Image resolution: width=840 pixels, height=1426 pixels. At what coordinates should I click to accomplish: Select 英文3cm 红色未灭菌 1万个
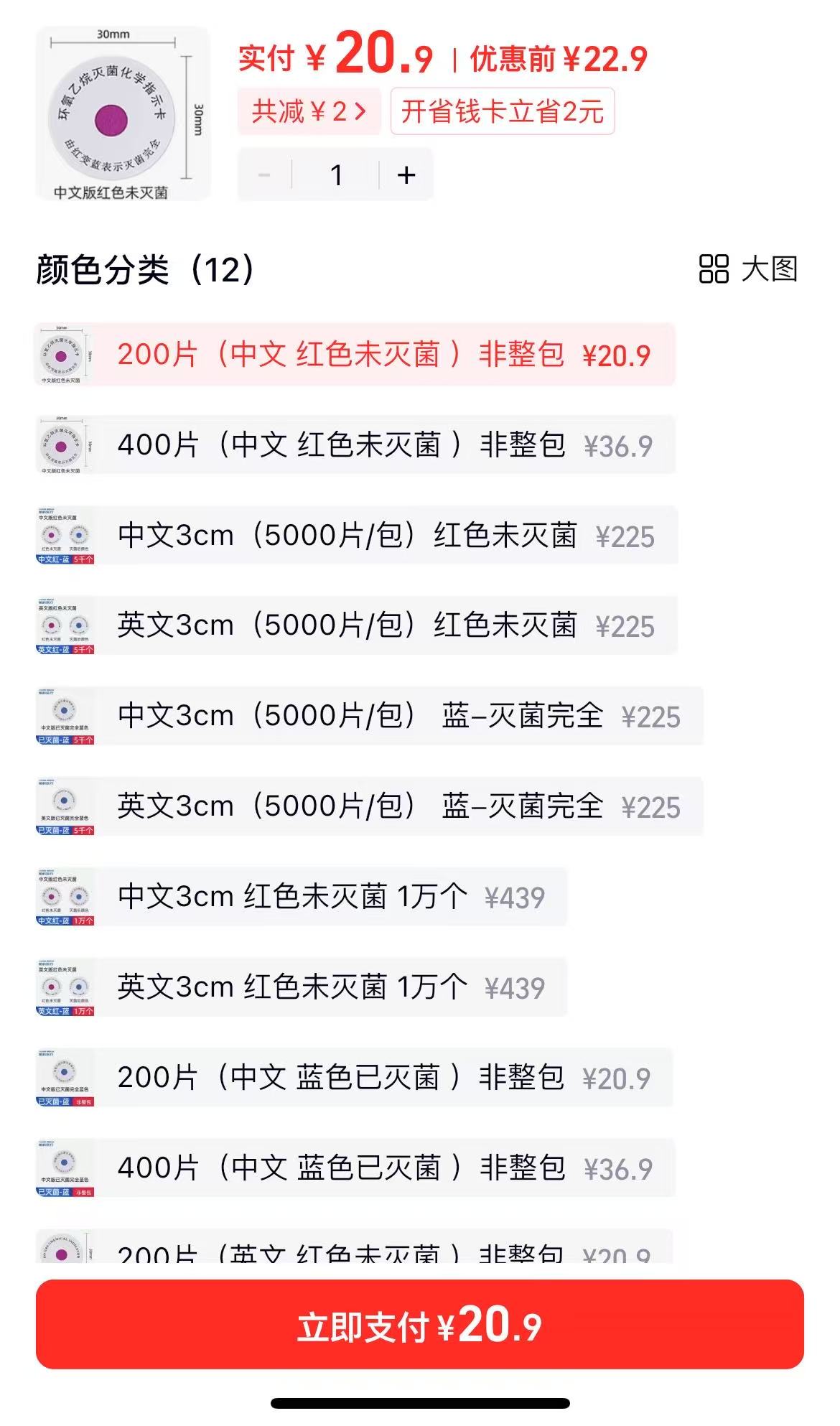coord(302,987)
